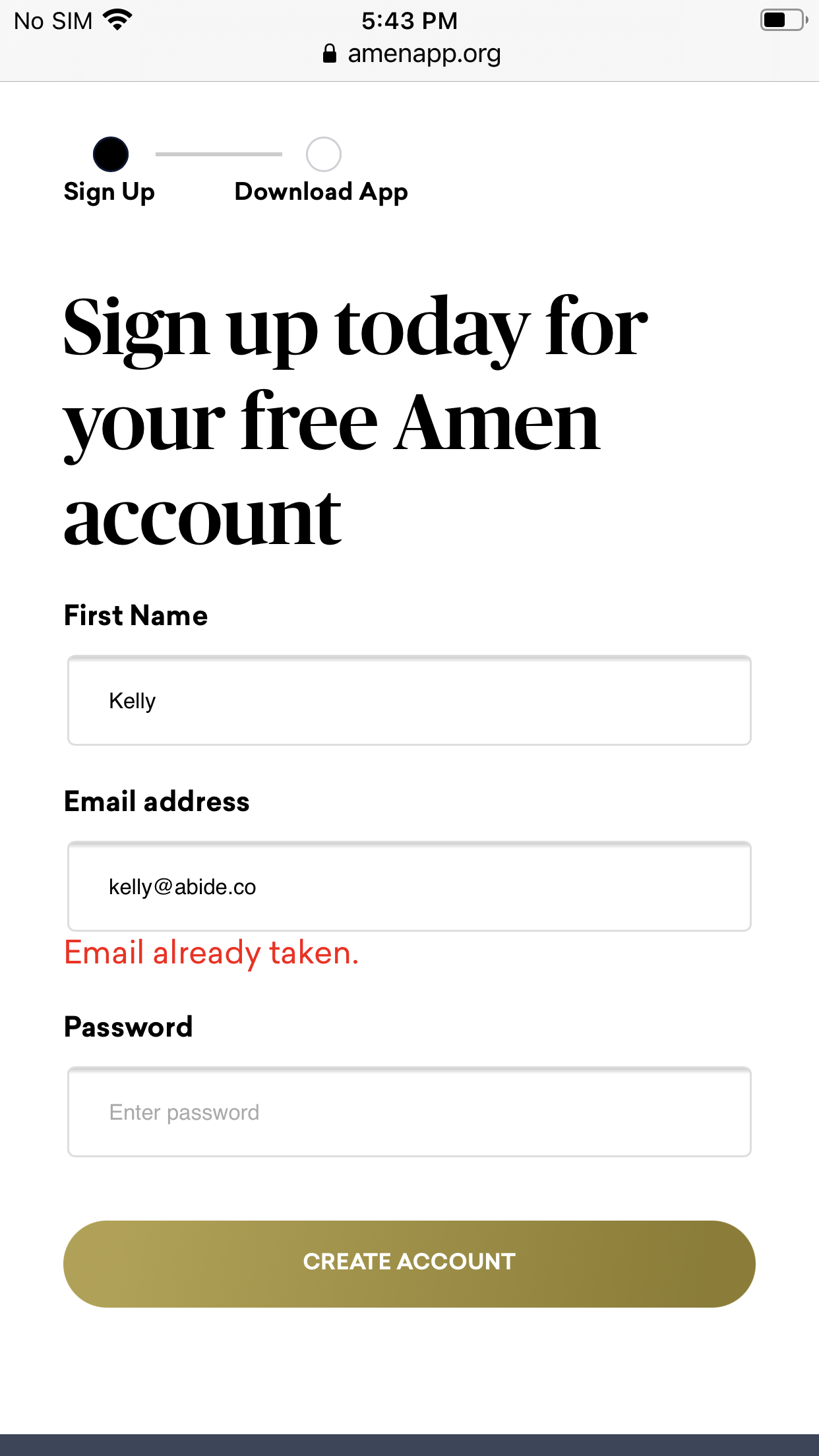Image resolution: width=819 pixels, height=1456 pixels.
Task: Submit the Create Account button
Action: pyautogui.click(x=409, y=1263)
